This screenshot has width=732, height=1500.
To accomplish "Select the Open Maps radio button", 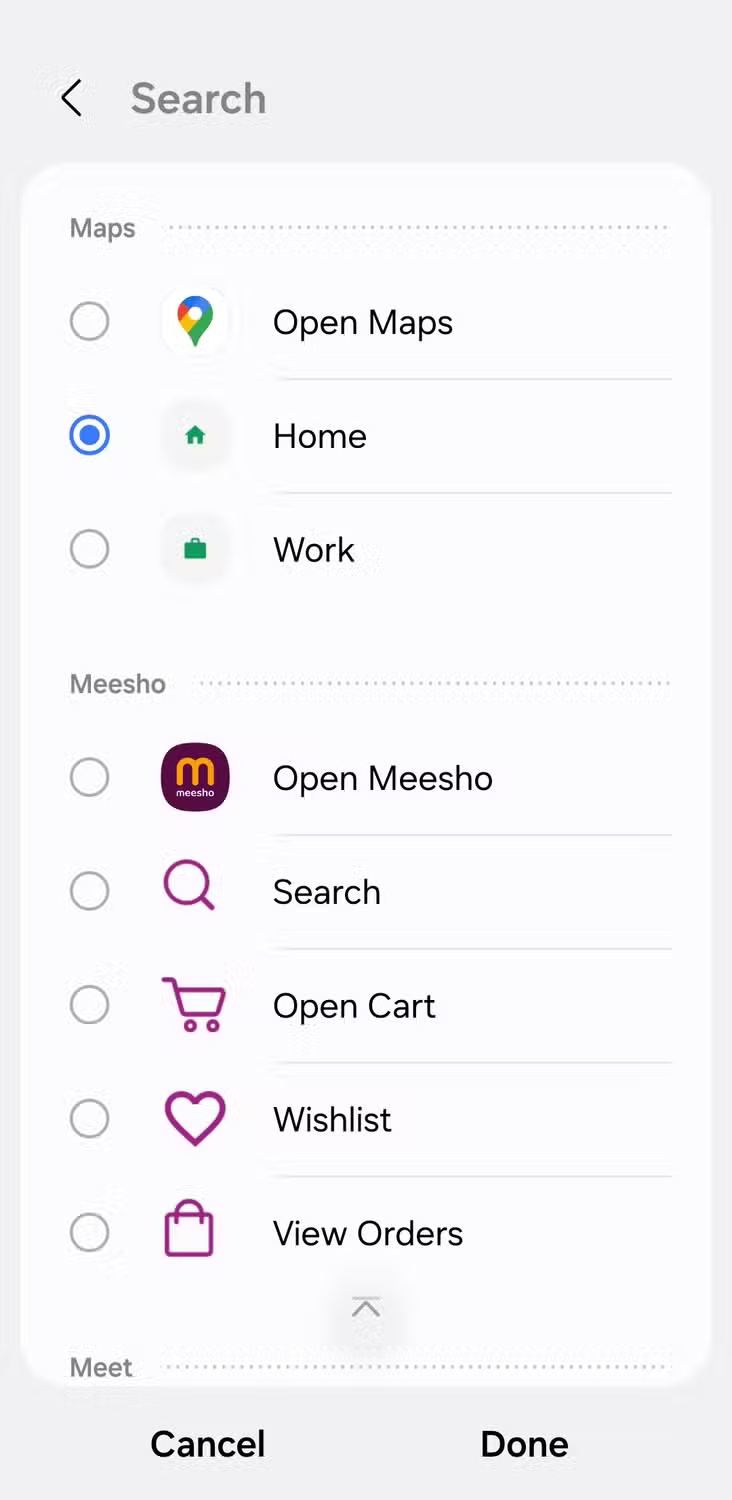I will 89,320.
